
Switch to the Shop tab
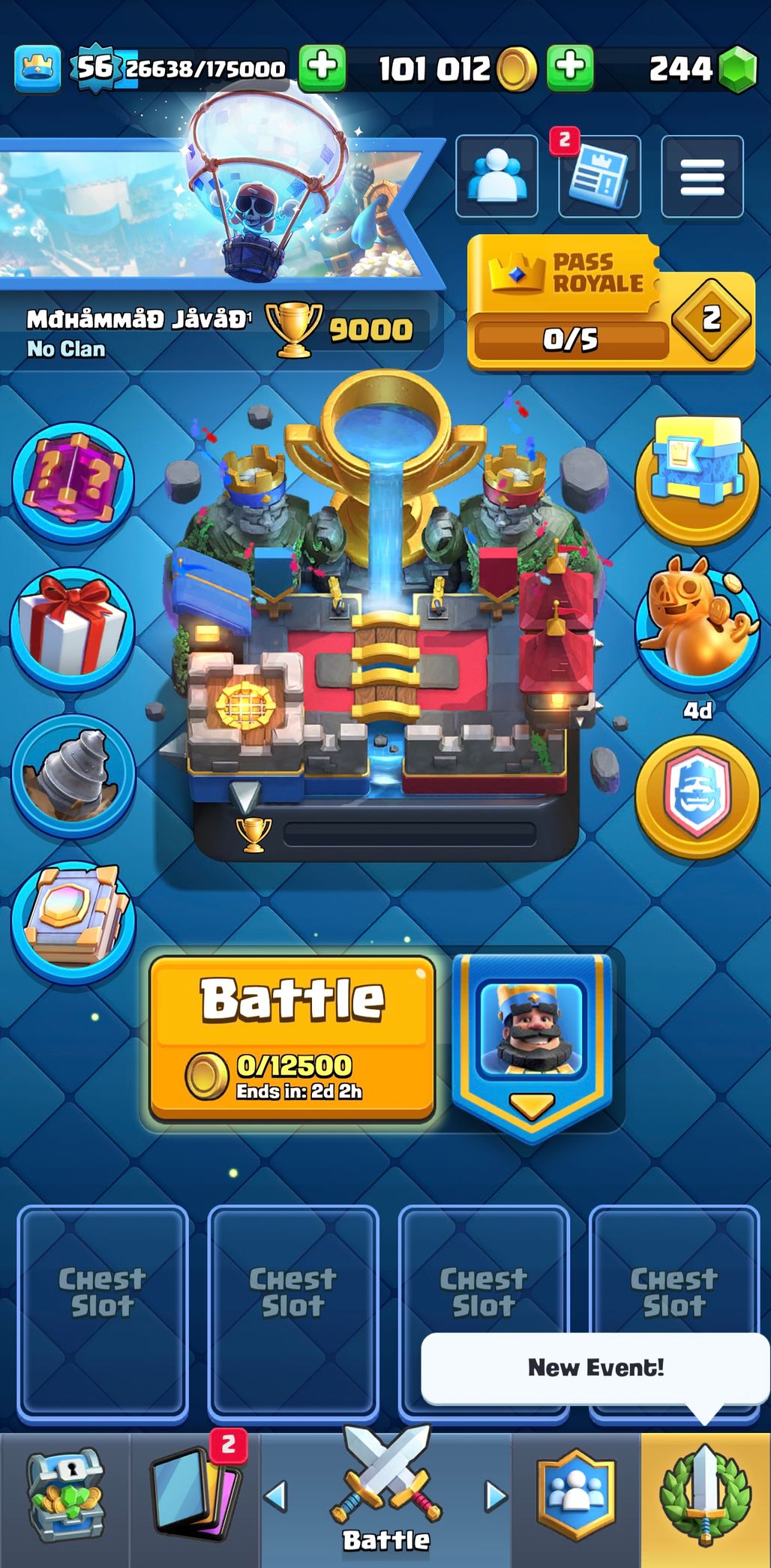tap(66, 1496)
